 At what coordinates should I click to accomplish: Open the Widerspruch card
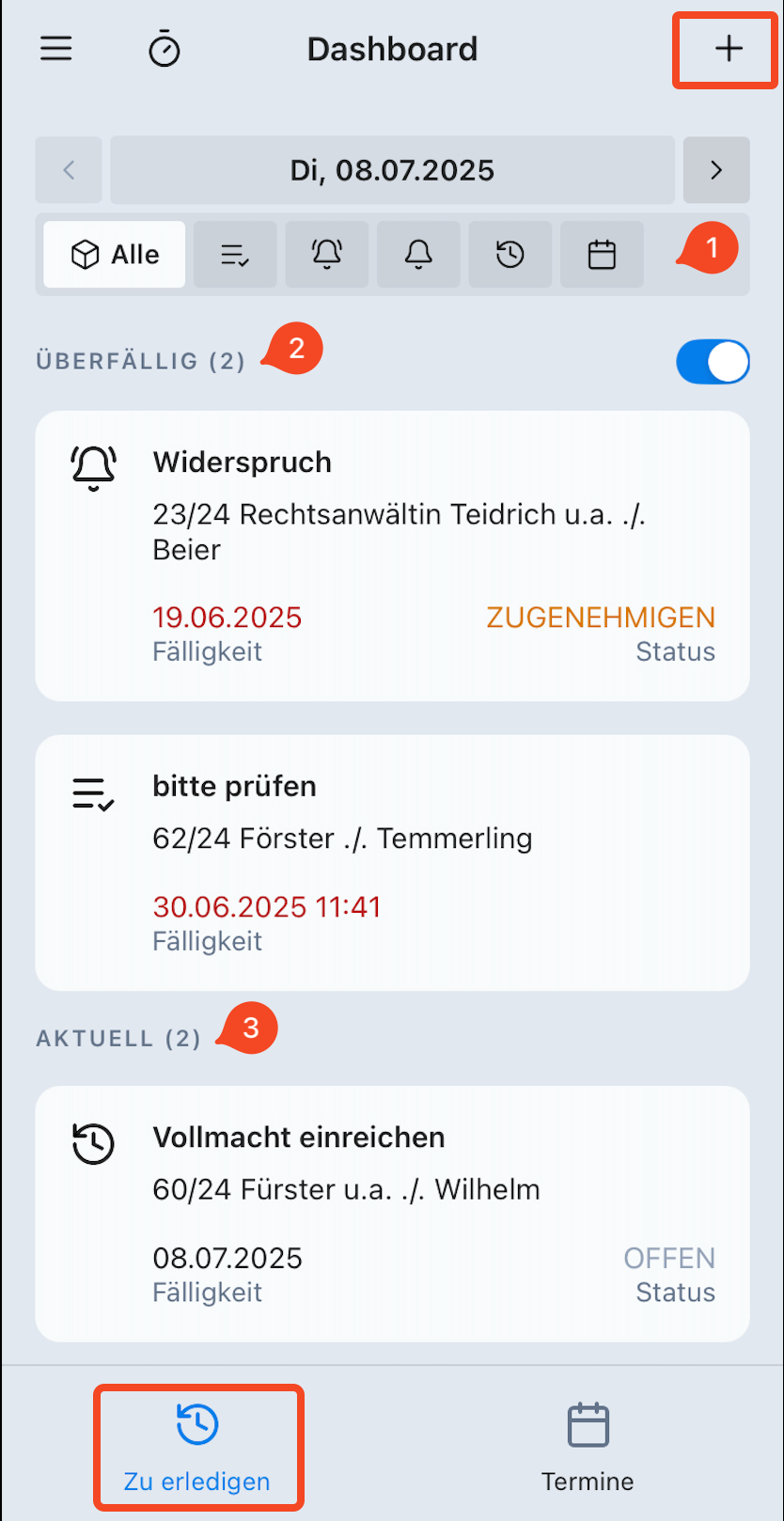pyautogui.click(x=392, y=557)
